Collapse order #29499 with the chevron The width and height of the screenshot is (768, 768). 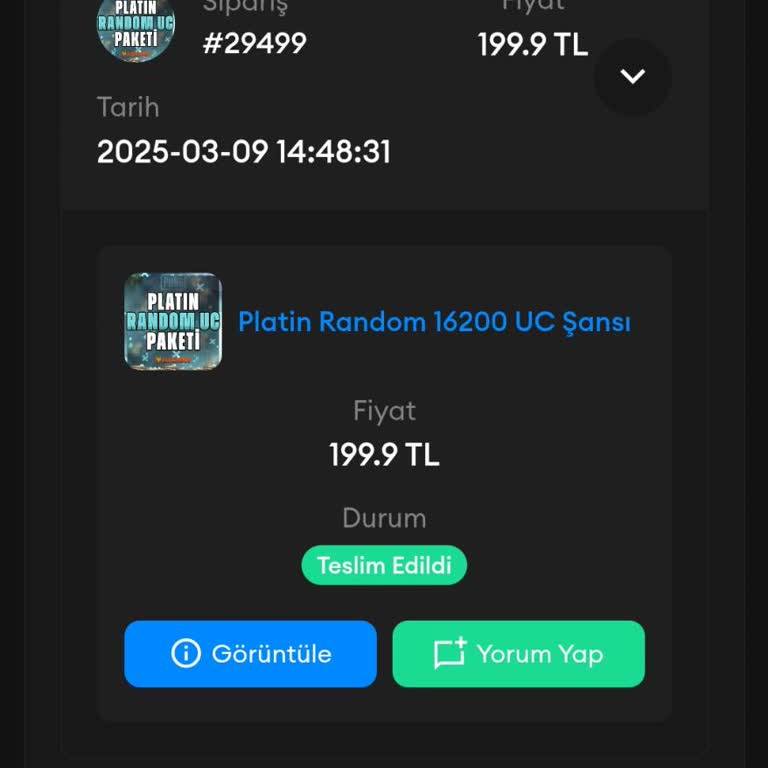(x=632, y=76)
